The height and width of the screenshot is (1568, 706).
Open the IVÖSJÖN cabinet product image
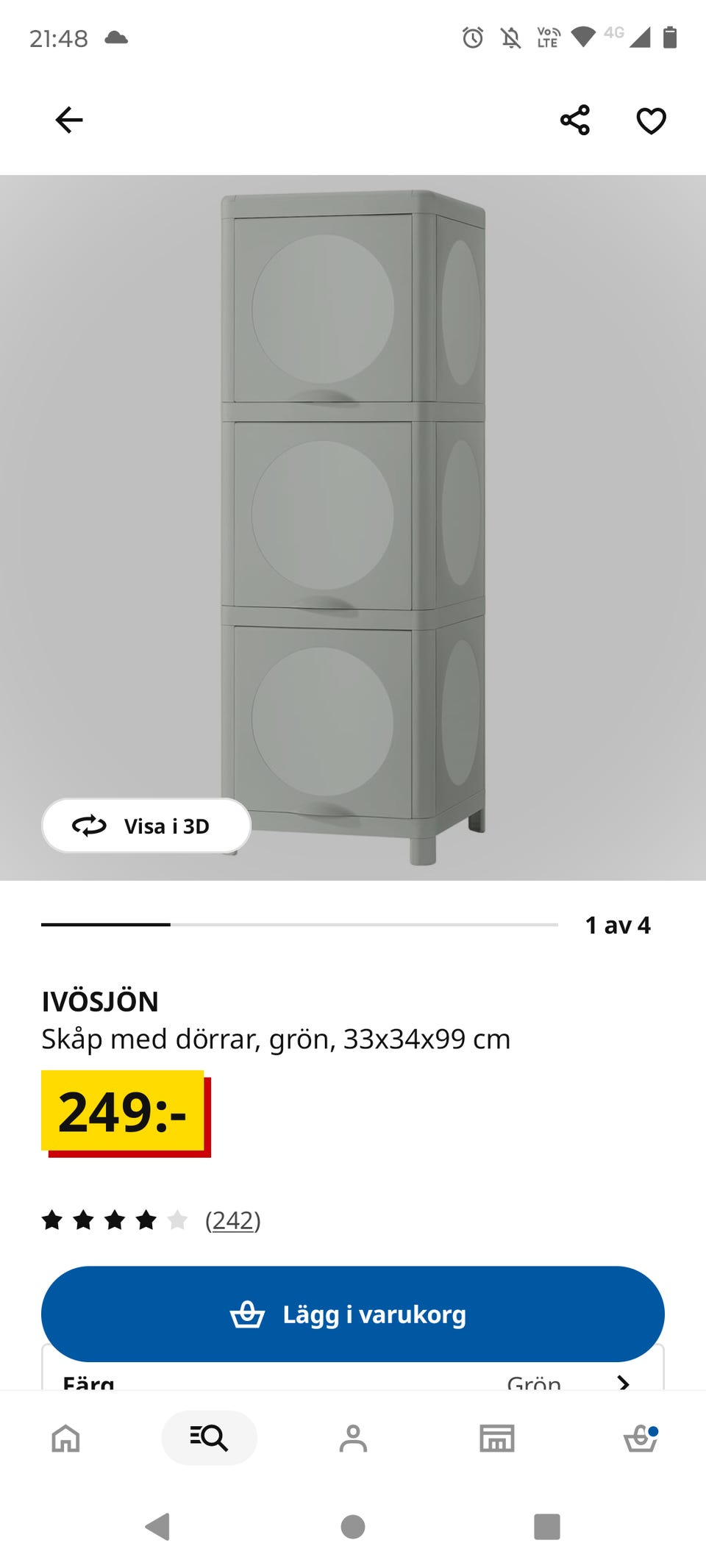353,527
